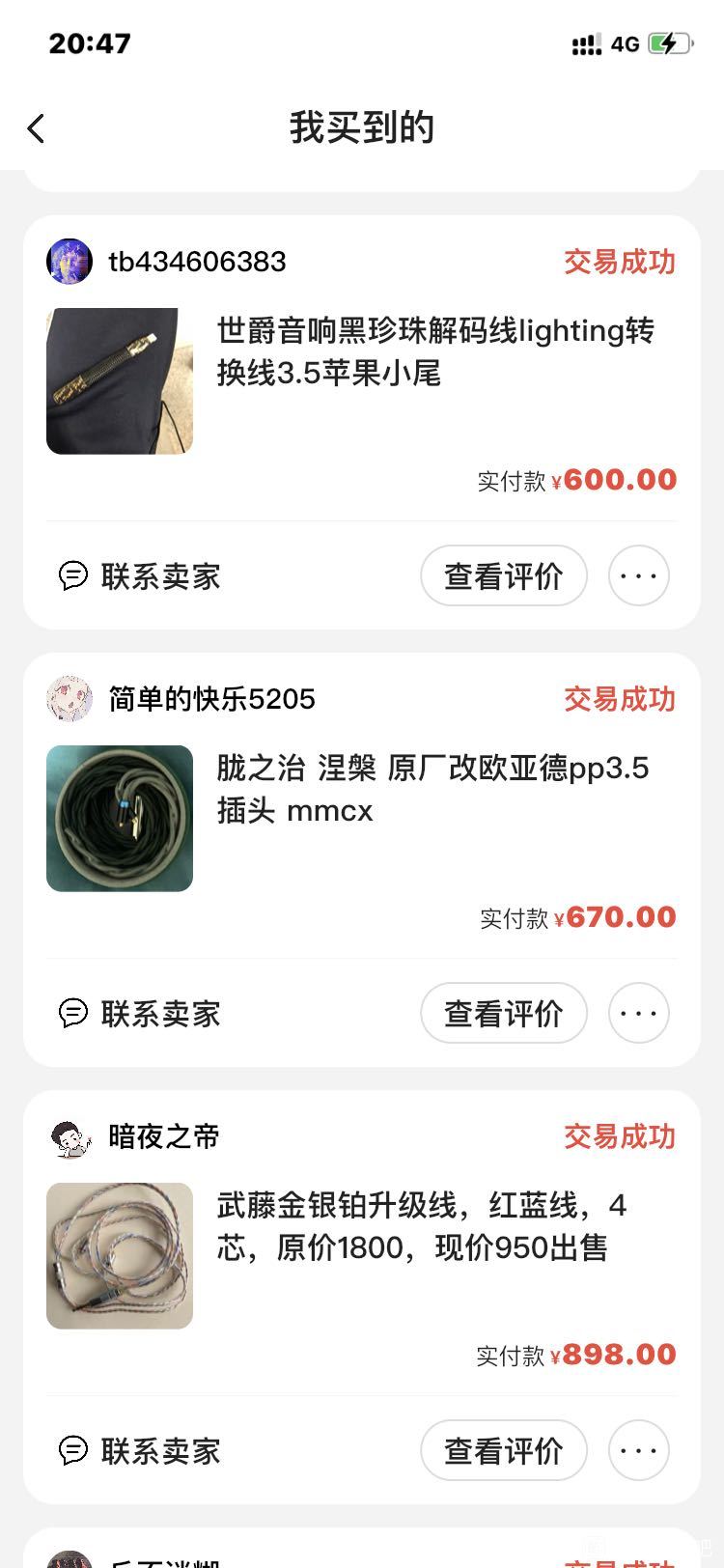View review for the 胧之治 涅槃 order

click(x=504, y=1014)
